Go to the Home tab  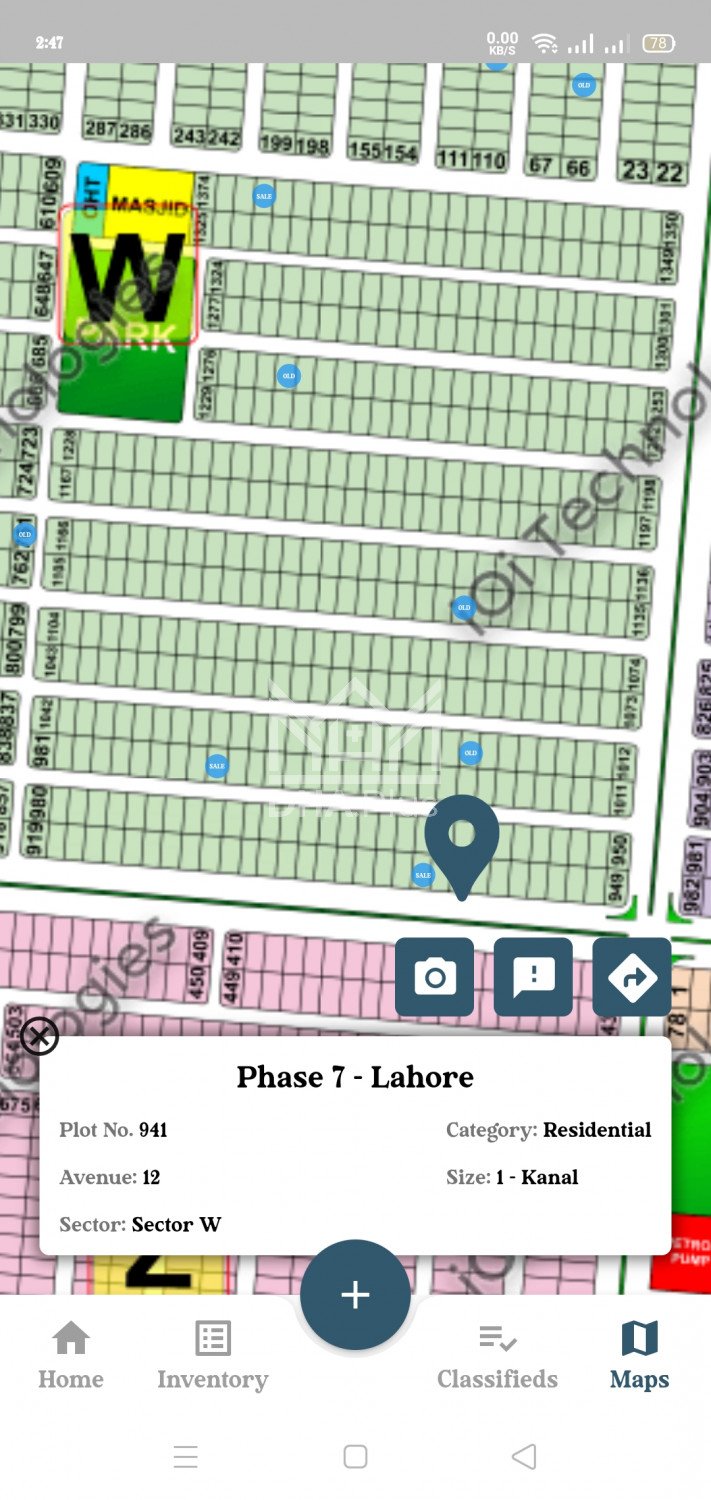pyautogui.click(x=71, y=1356)
